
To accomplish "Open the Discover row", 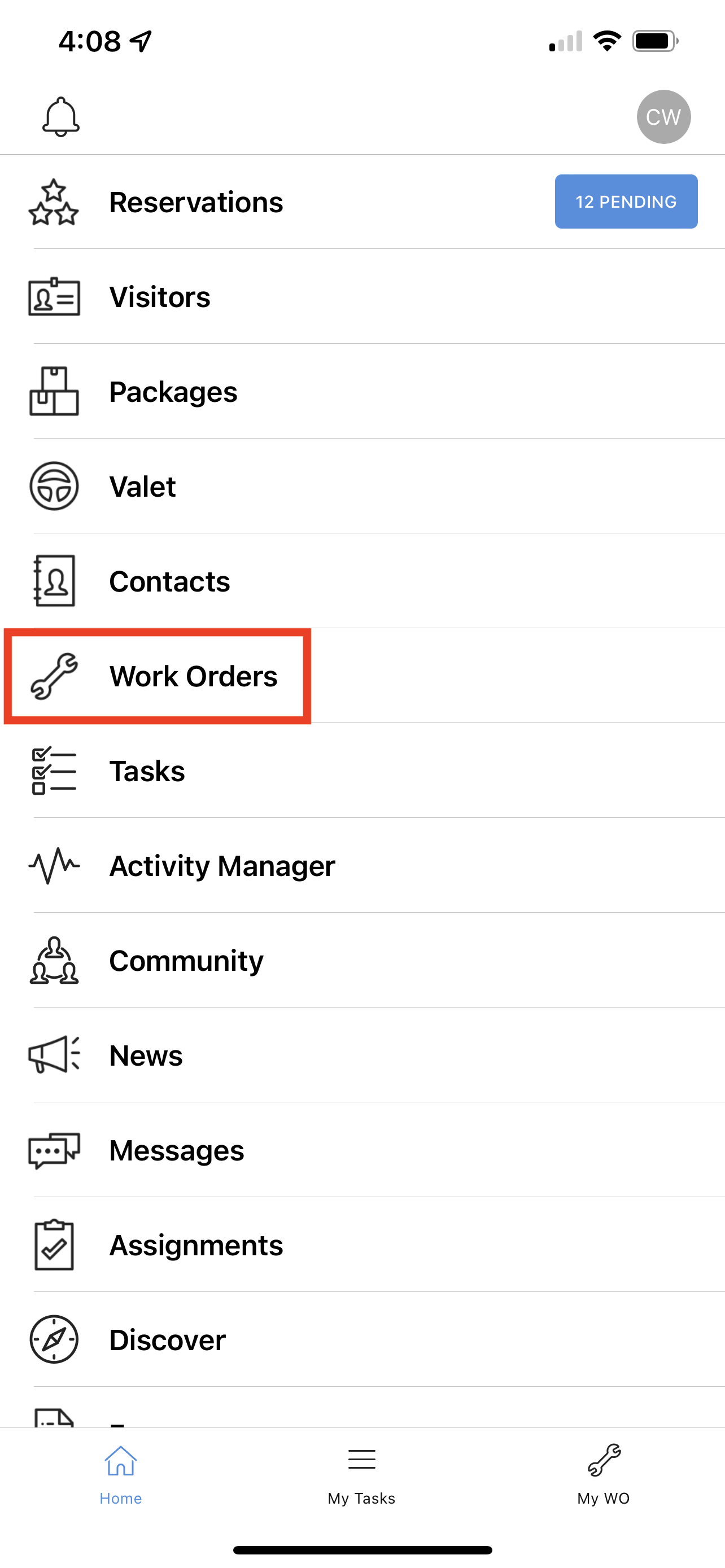I will pyautogui.click(x=167, y=1340).
